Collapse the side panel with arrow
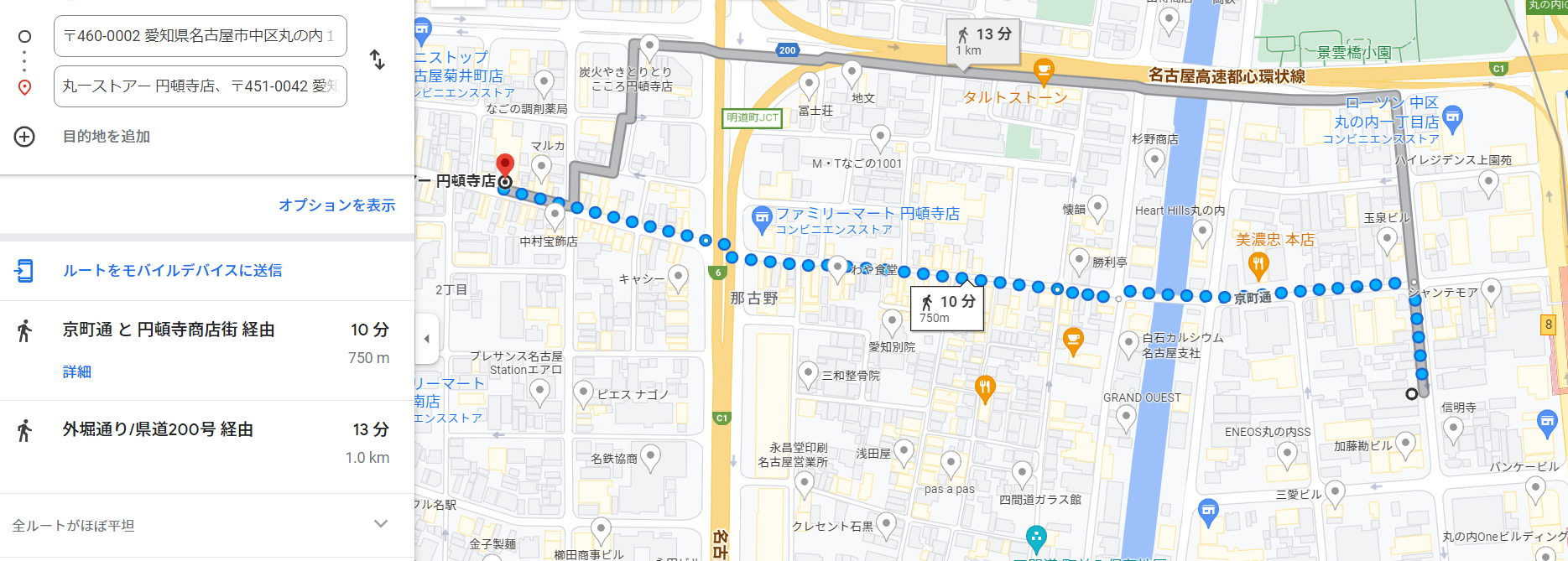This screenshot has height=561, width=1568. (426, 339)
